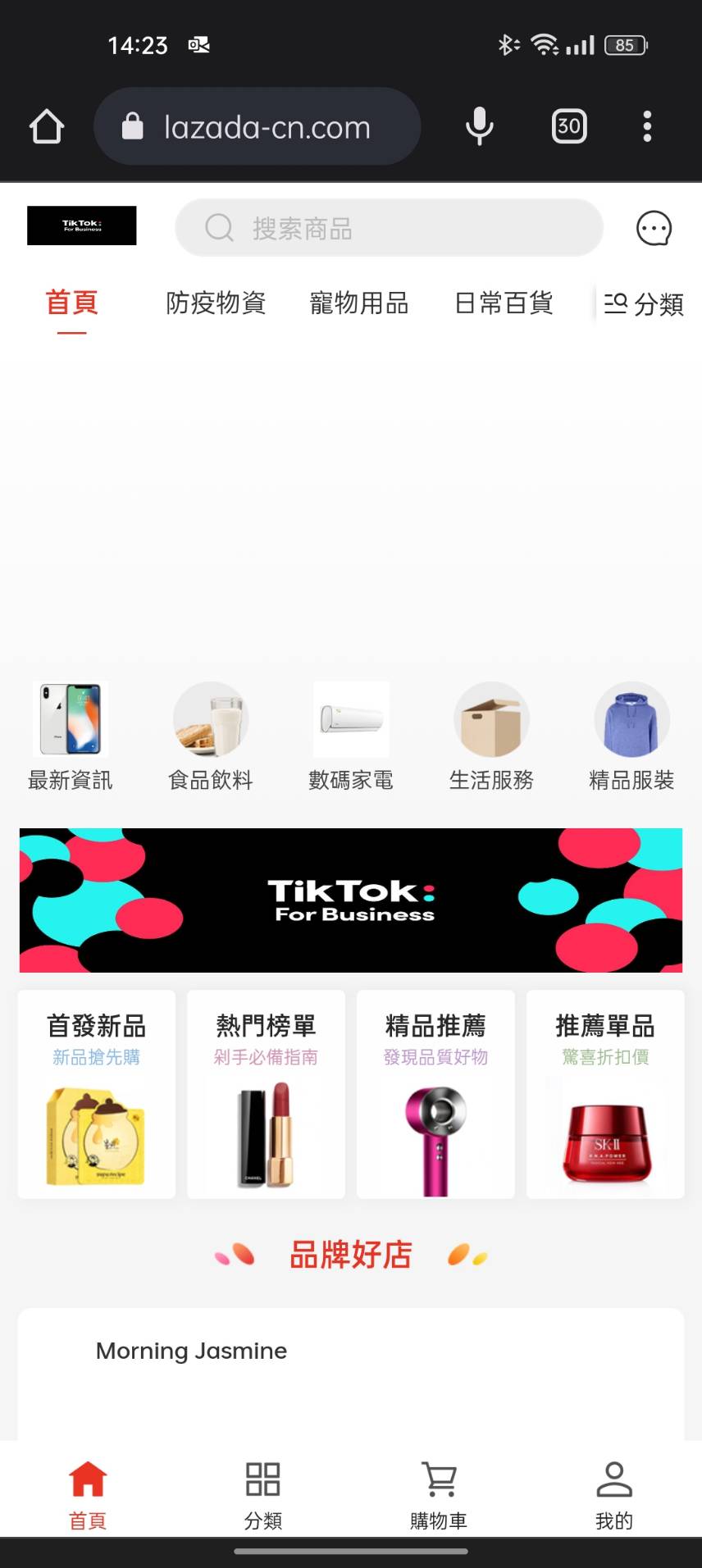Screen dimensions: 702x1568
Task: Switch to the 防疫物資 tab
Action: (x=216, y=303)
